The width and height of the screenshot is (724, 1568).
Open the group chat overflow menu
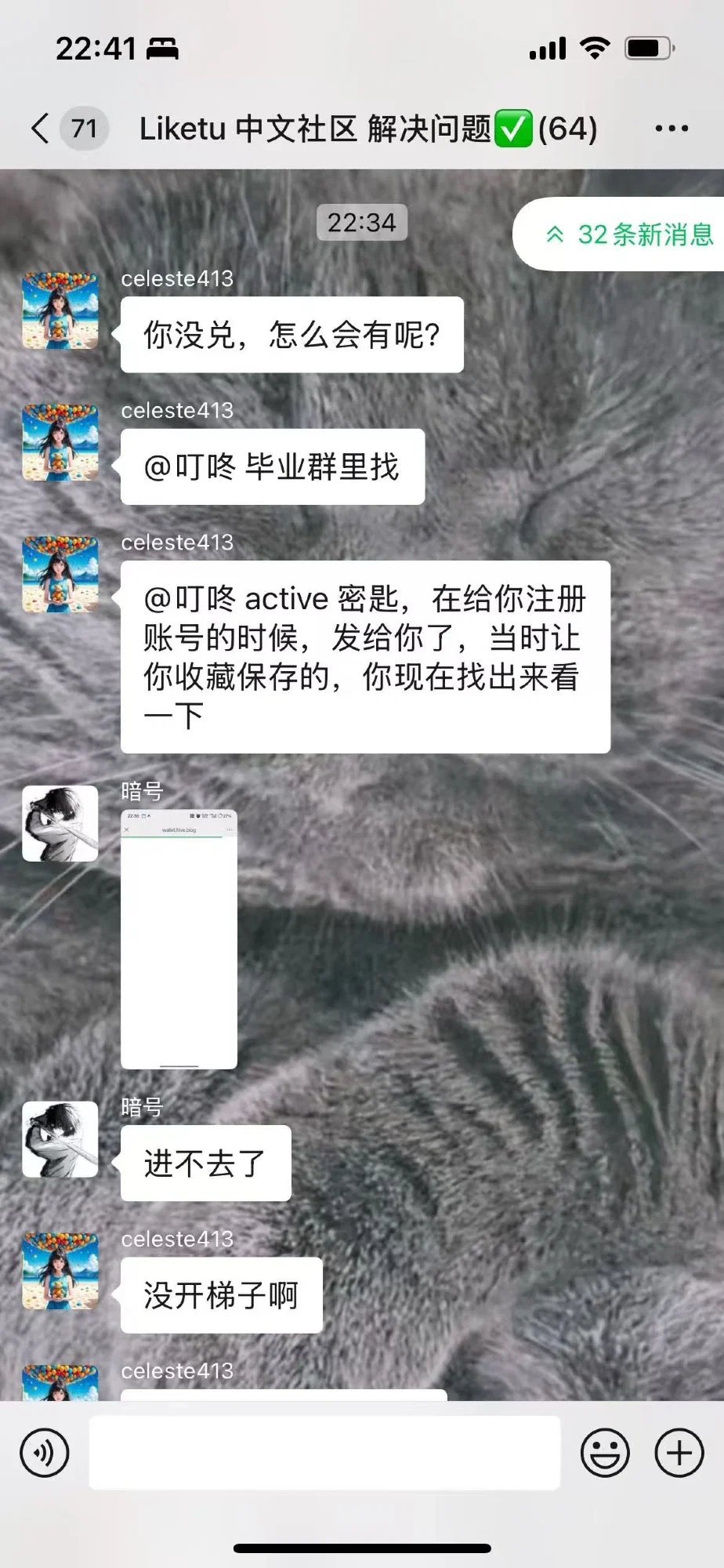coord(672,129)
